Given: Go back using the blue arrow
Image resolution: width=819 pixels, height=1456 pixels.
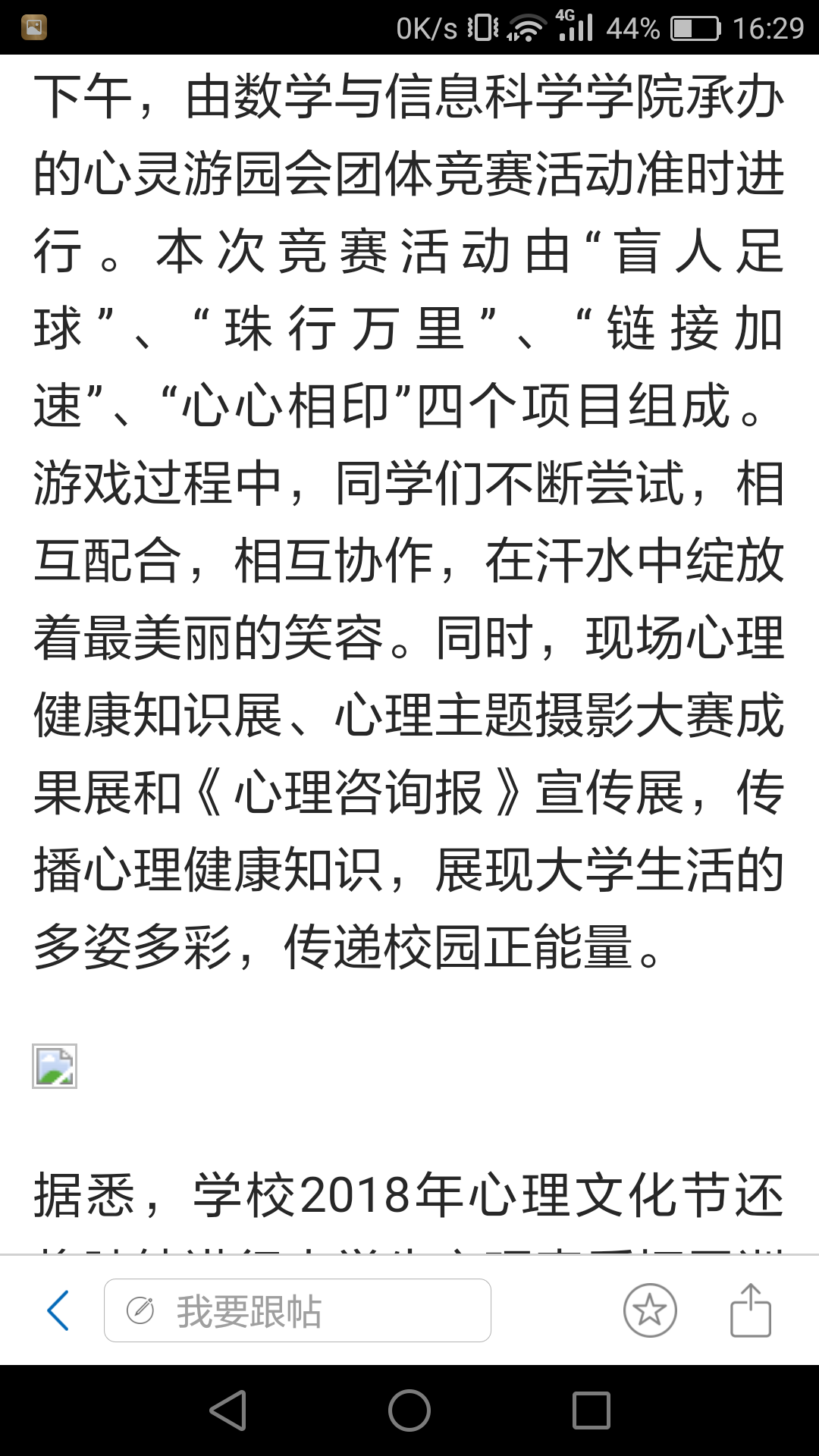Looking at the screenshot, I should point(58,1310).
